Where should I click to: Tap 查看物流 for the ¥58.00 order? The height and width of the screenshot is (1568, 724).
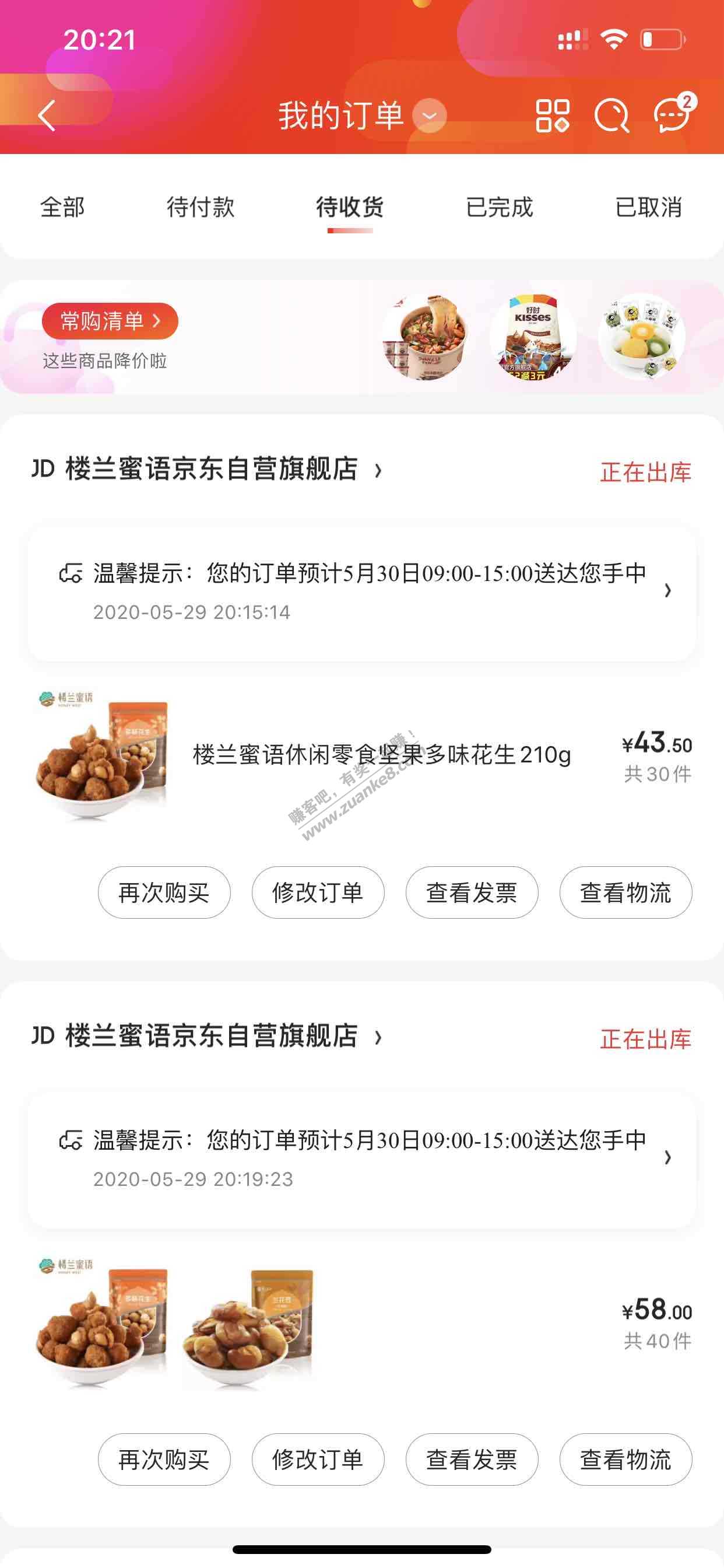(625, 1459)
